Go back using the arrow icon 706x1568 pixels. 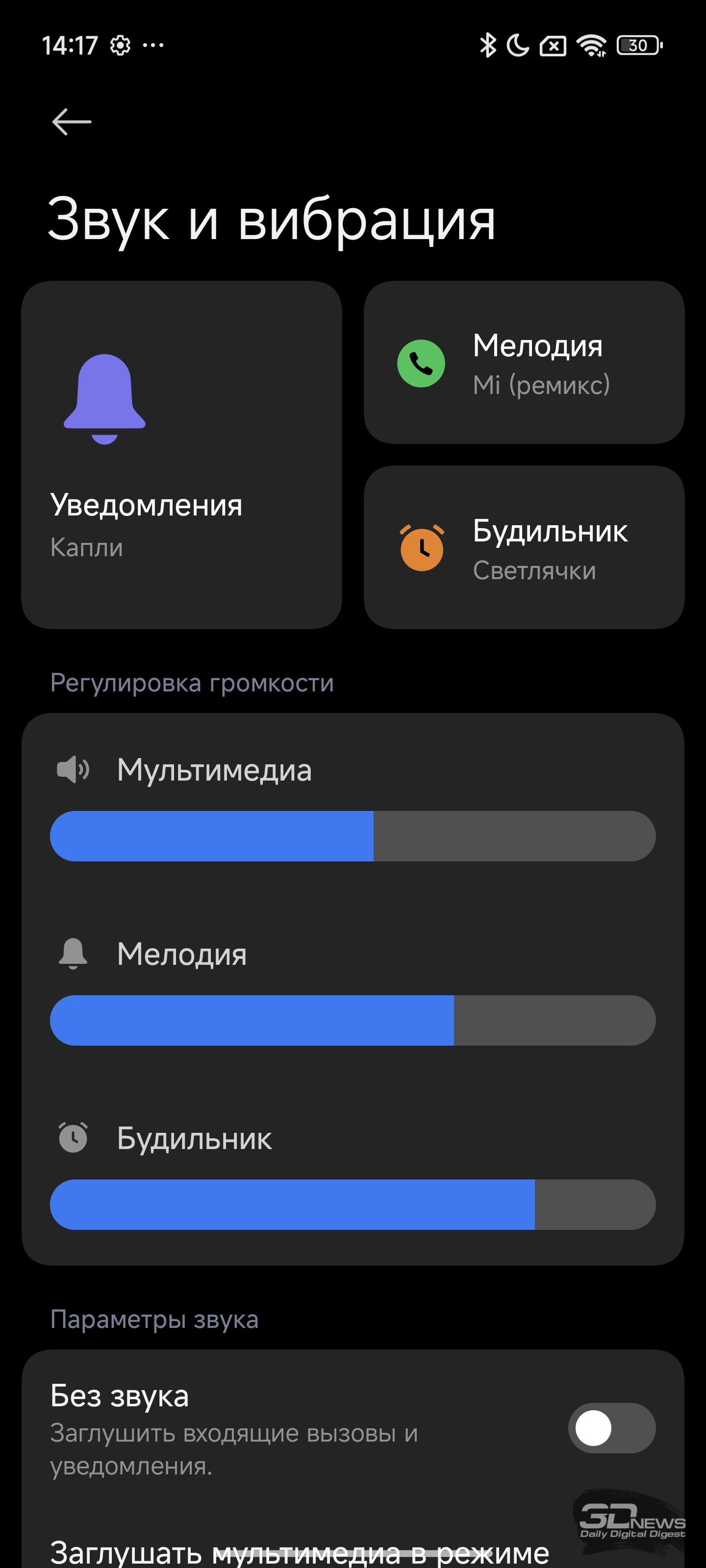coord(72,122)
